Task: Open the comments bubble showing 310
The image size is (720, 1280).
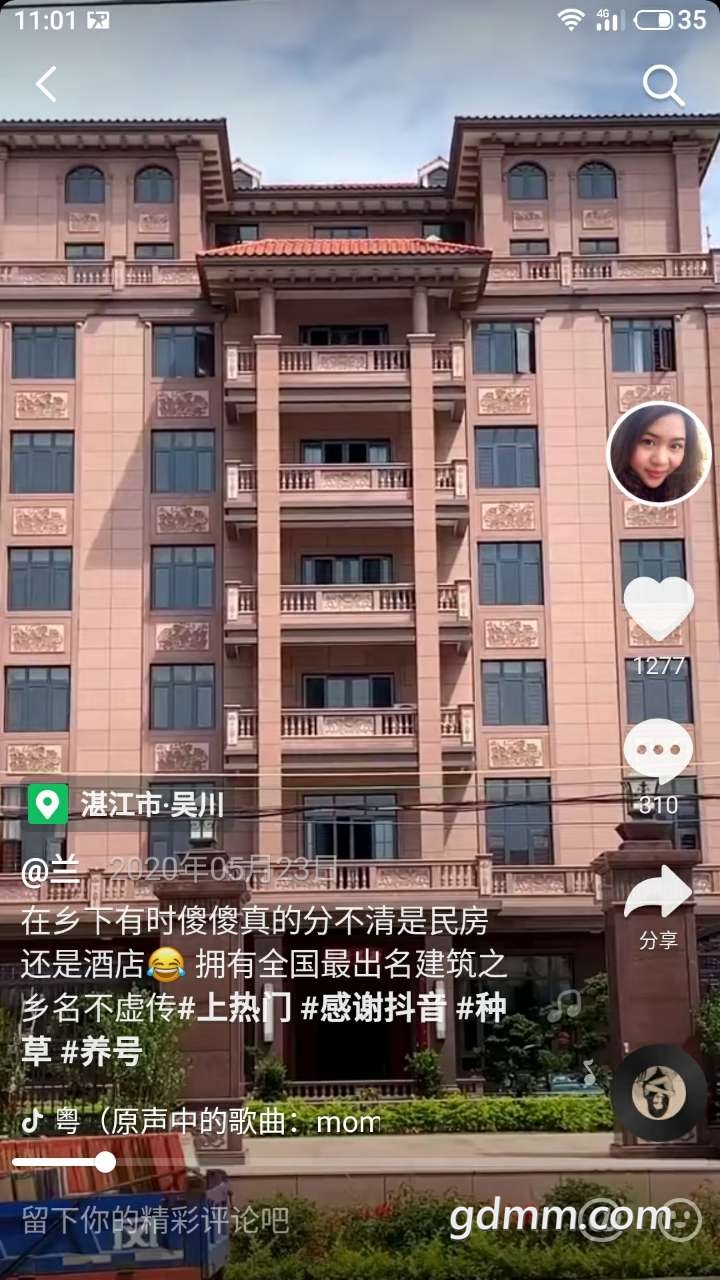Action: coord(658,750)
